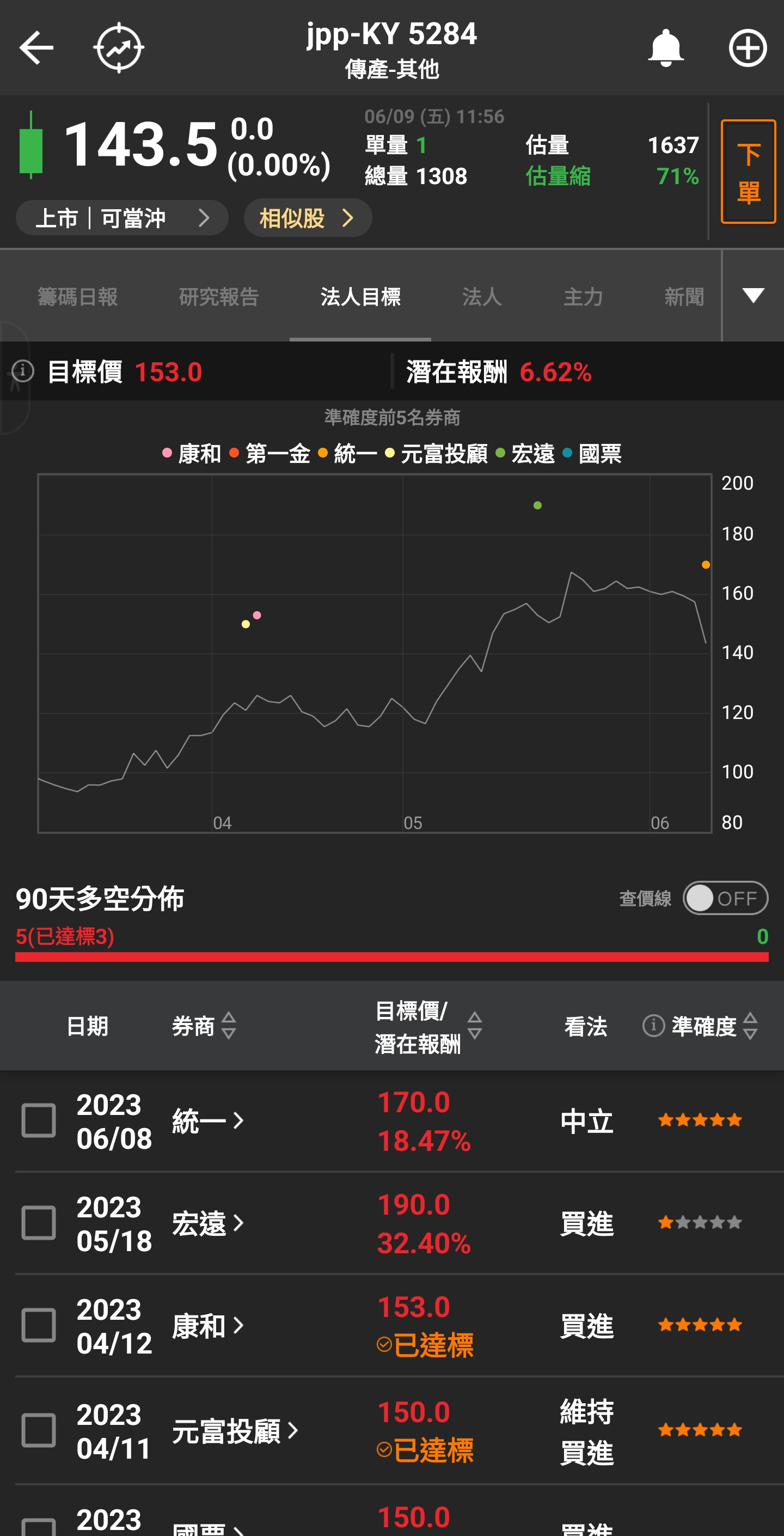Toggle the 查價線 switch on

725,899
